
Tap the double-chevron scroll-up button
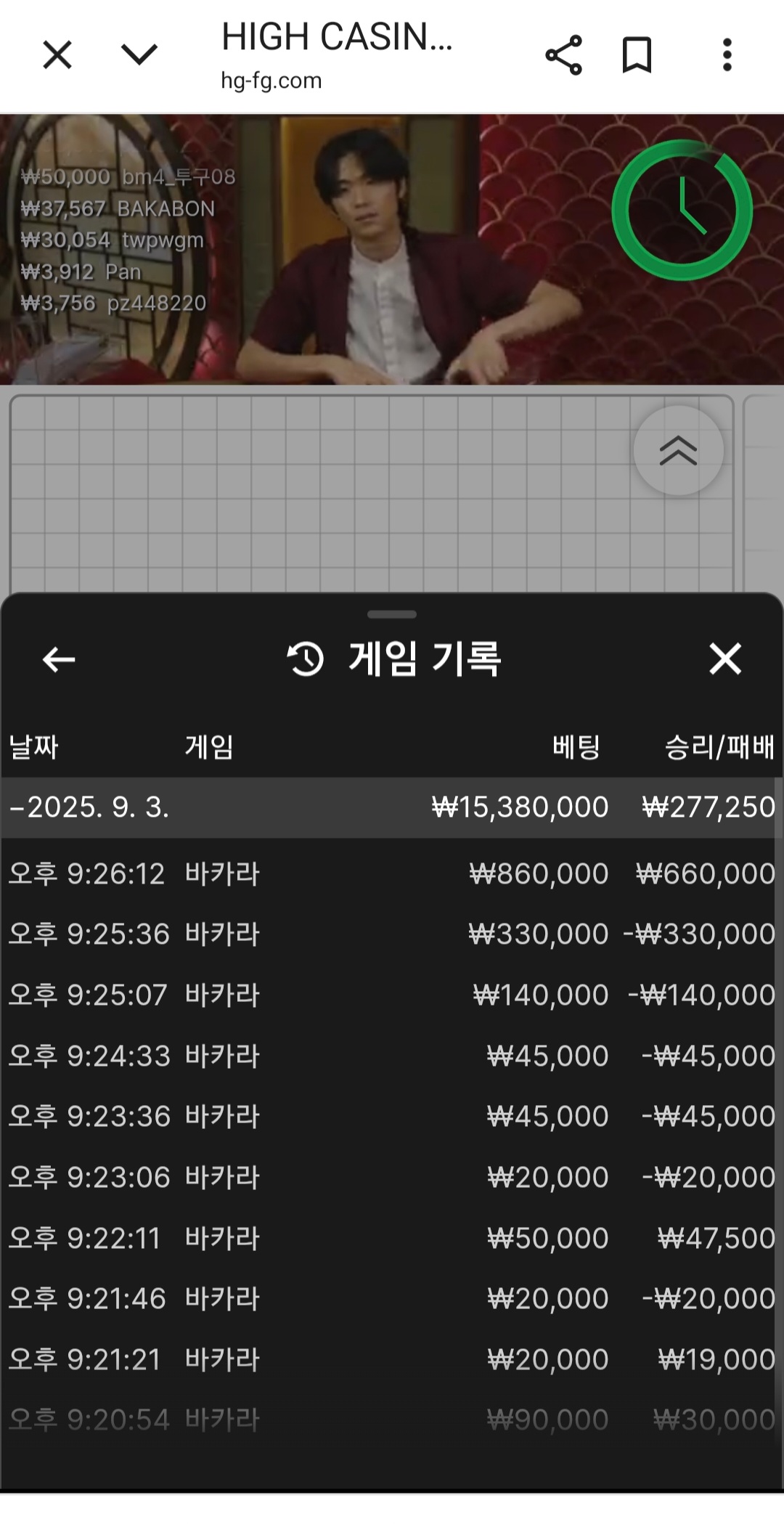[679, 450]
